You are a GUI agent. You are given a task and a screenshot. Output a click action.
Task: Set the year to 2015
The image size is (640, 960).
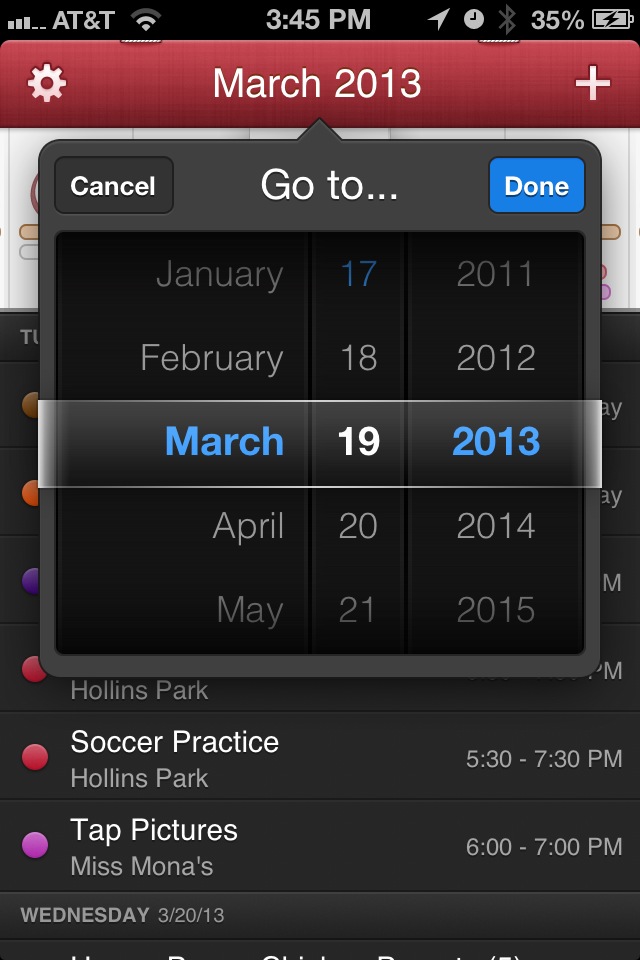coord(496,610)
